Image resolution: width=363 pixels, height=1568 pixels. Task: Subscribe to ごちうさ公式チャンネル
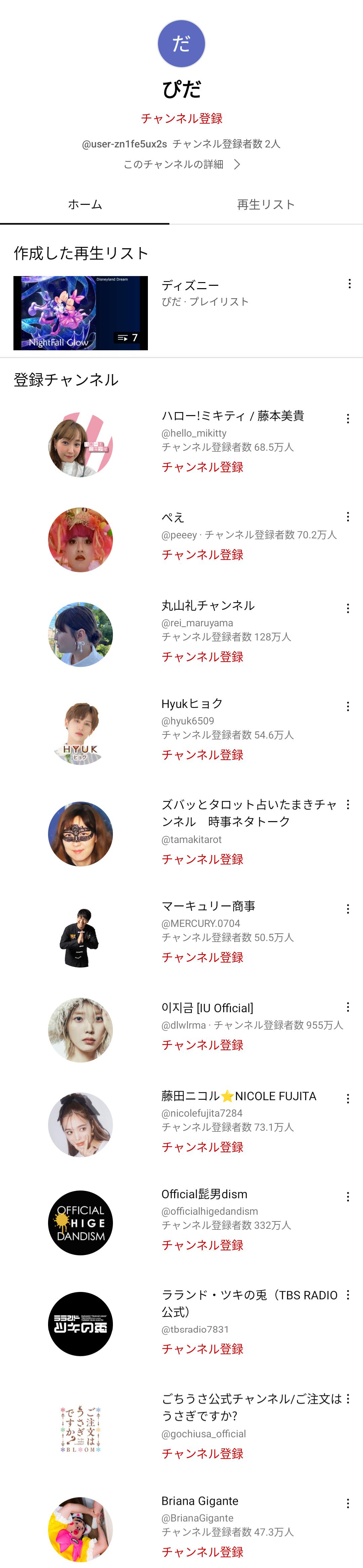click(x=202, y=1453)
